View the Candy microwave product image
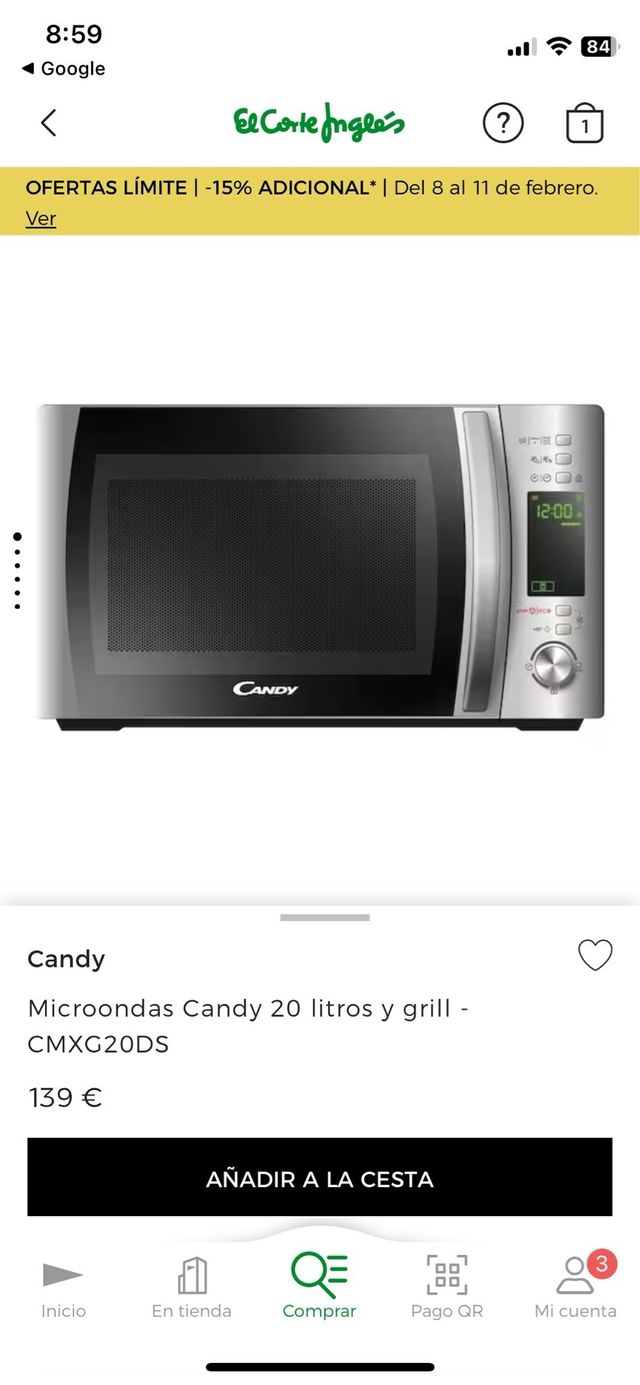 [320, 565]
